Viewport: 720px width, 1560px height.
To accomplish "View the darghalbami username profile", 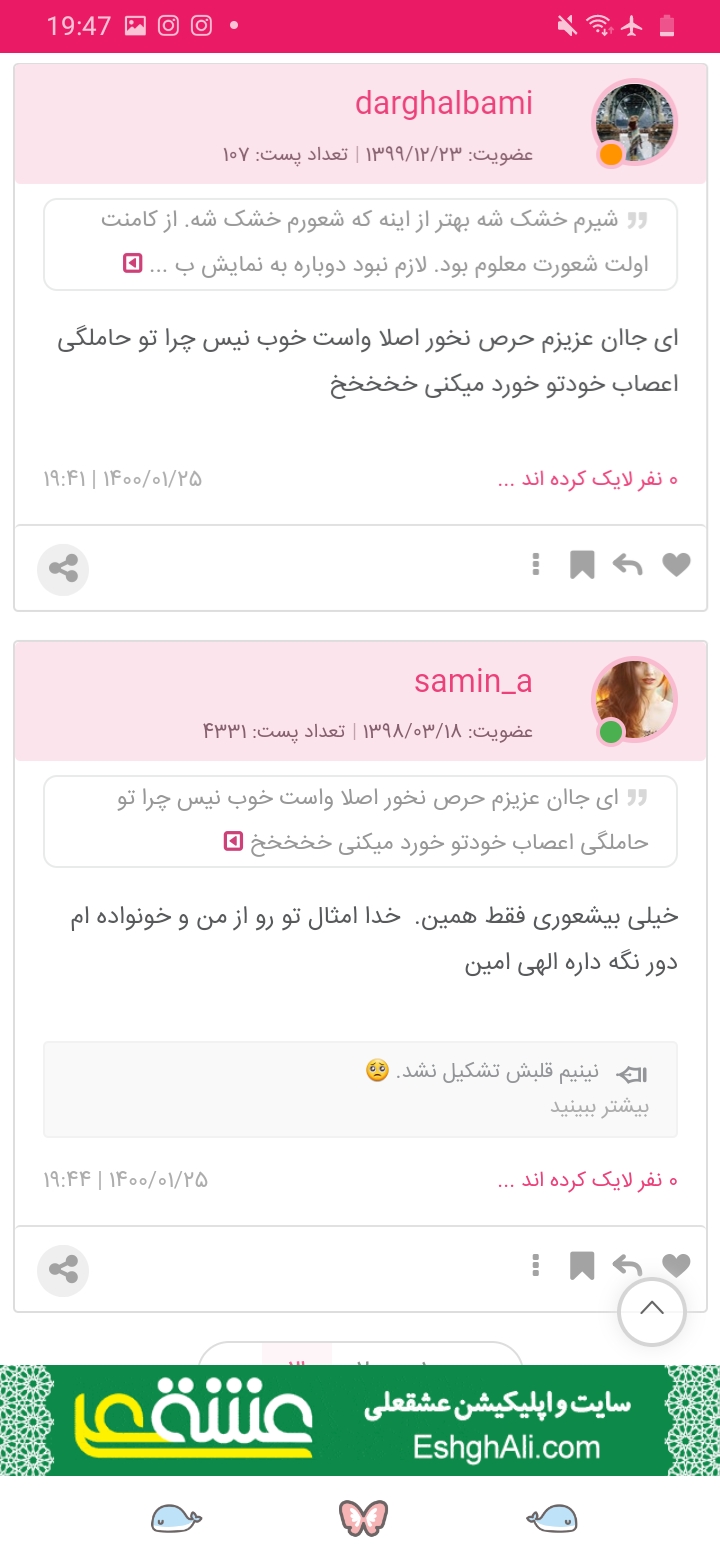I will pos(443,103).
